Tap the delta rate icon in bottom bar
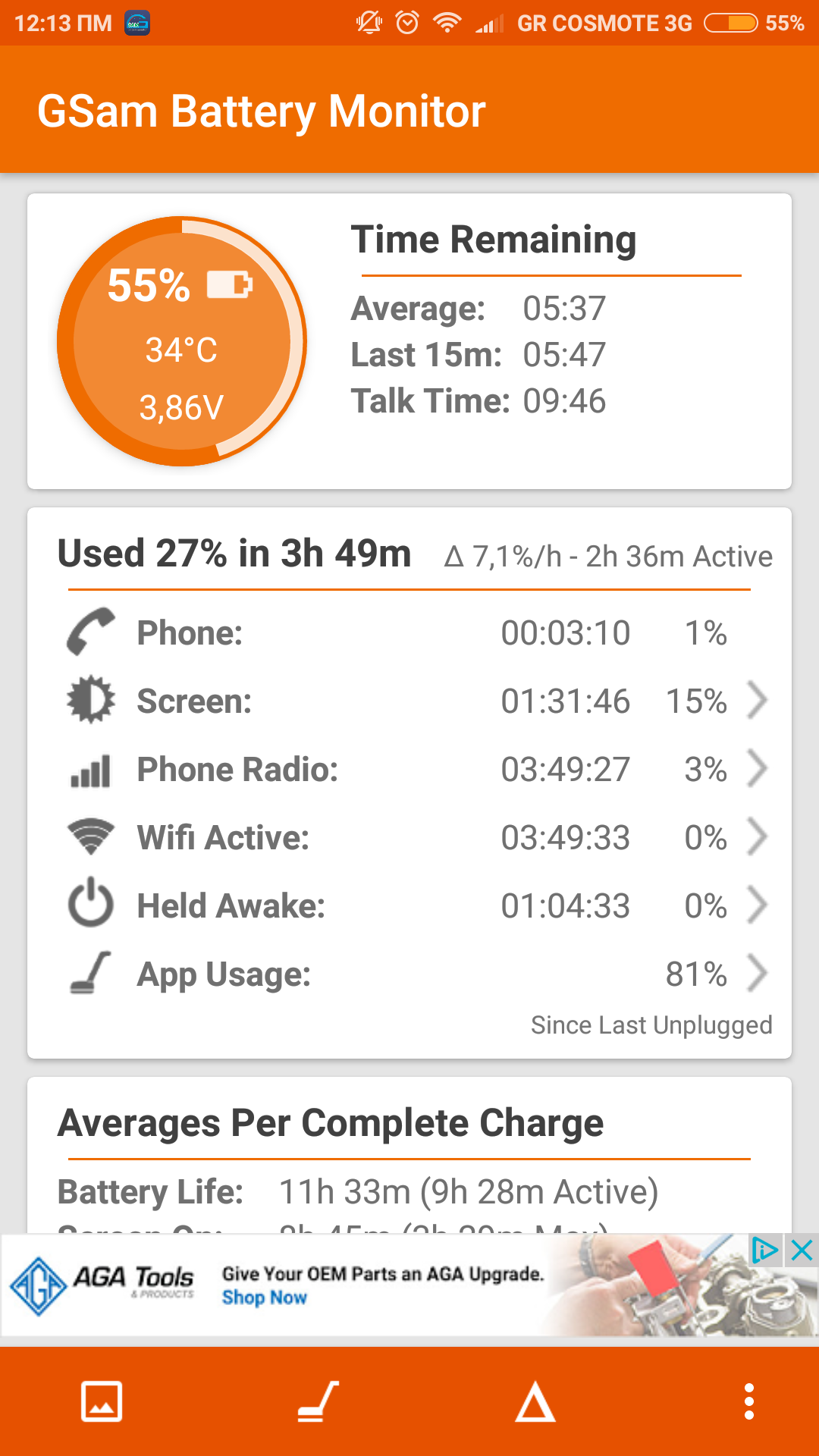 click(535, 1401)
